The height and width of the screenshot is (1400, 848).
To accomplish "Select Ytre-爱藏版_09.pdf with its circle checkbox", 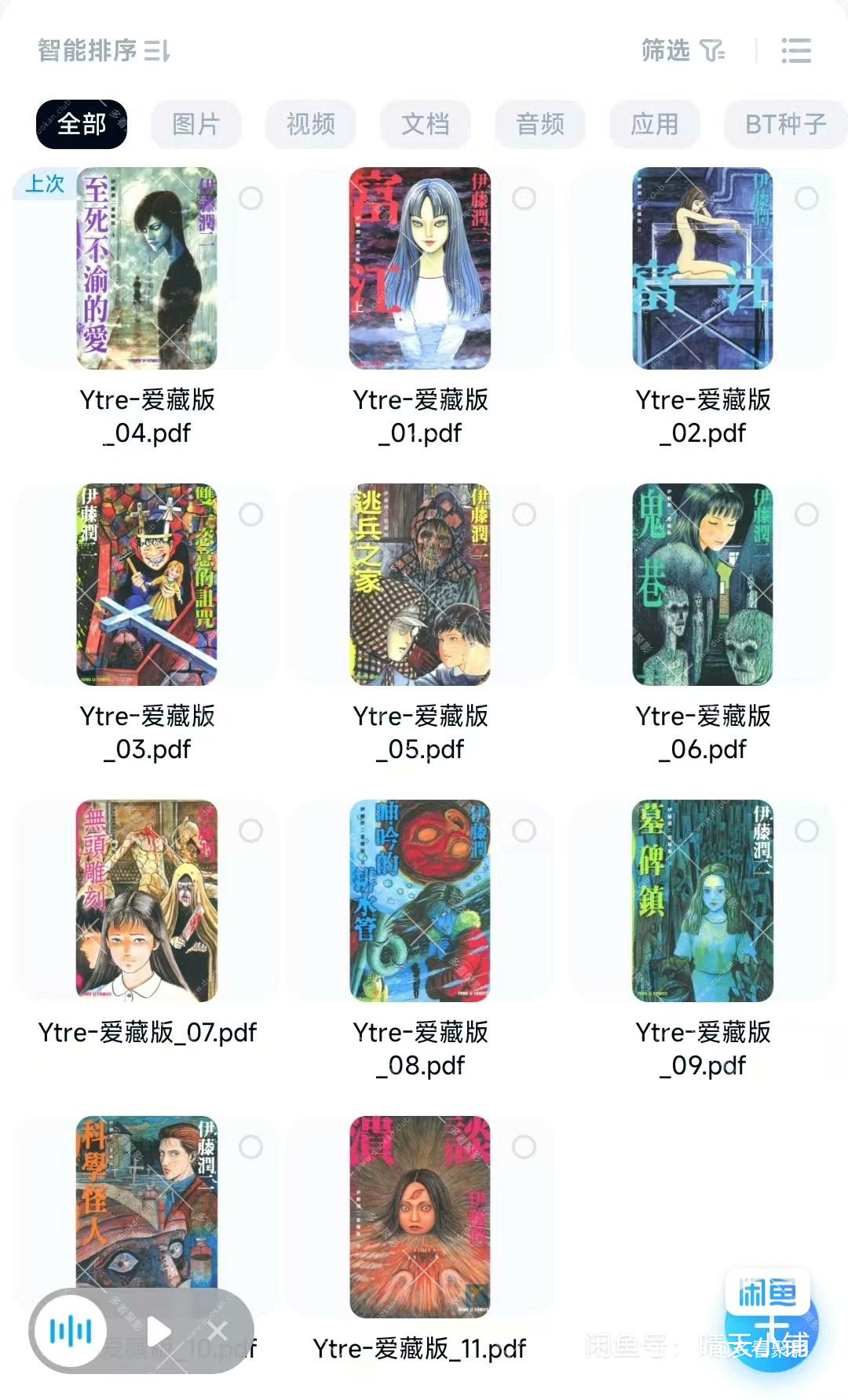I will coord(806,831).
